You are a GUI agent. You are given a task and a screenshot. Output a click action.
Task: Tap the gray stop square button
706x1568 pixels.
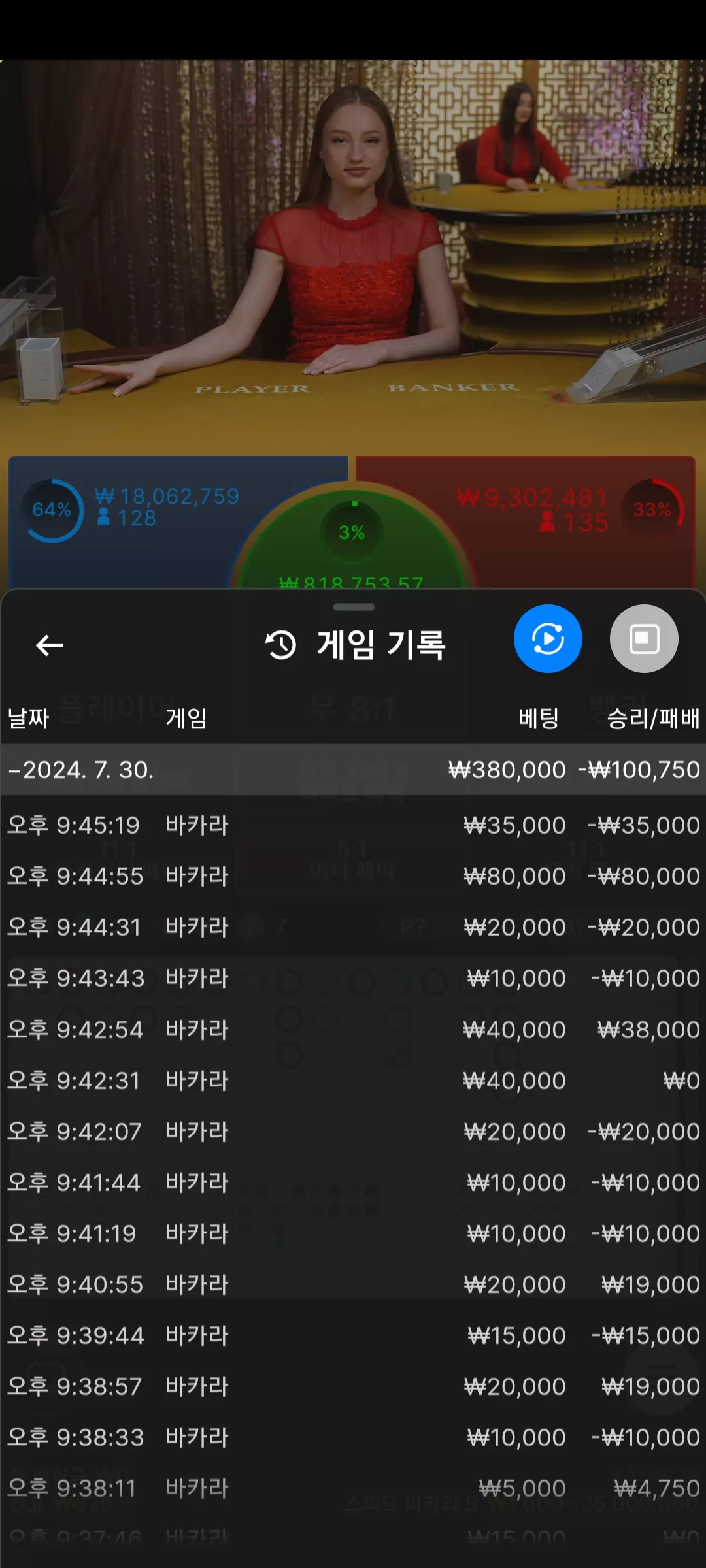[644, 638]
